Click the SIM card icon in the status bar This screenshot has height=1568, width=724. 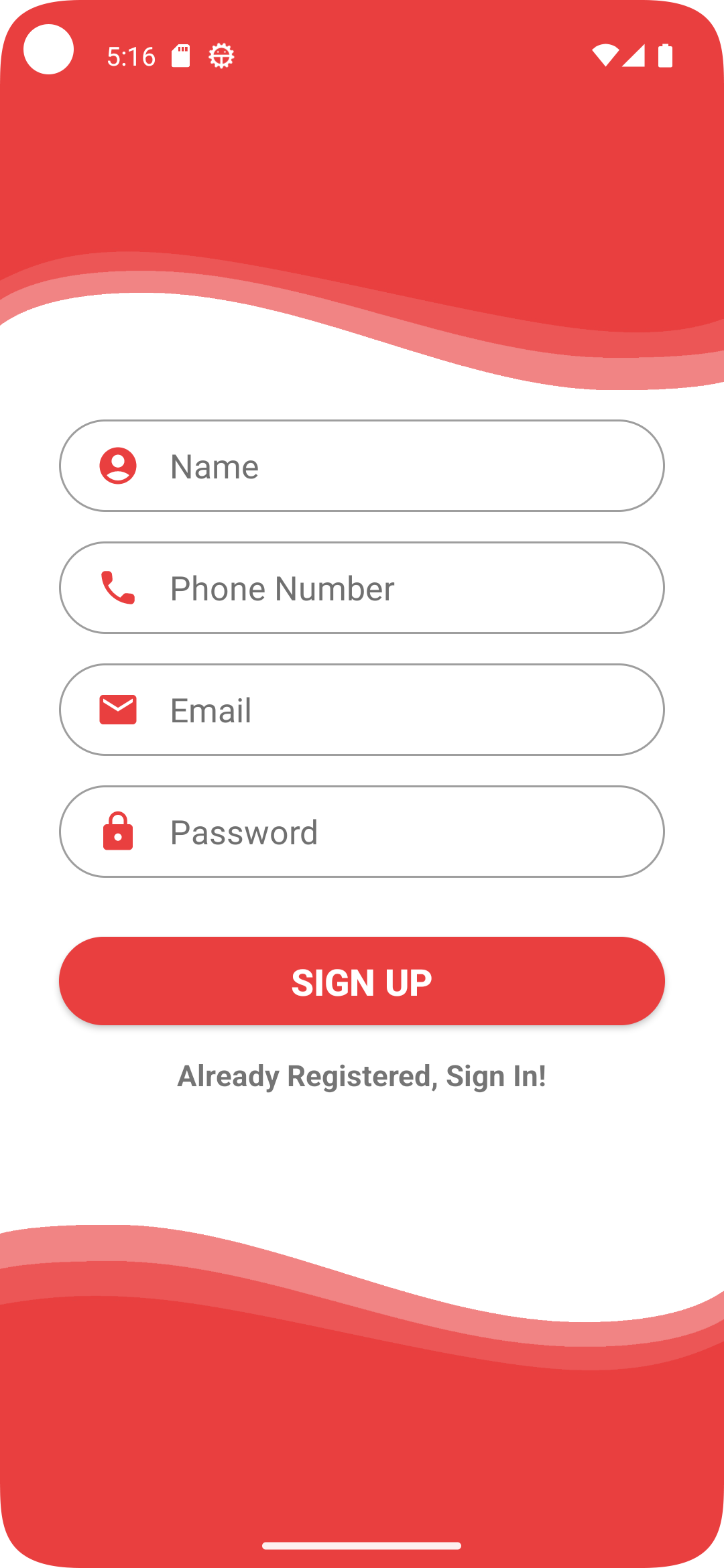[181, 54]
